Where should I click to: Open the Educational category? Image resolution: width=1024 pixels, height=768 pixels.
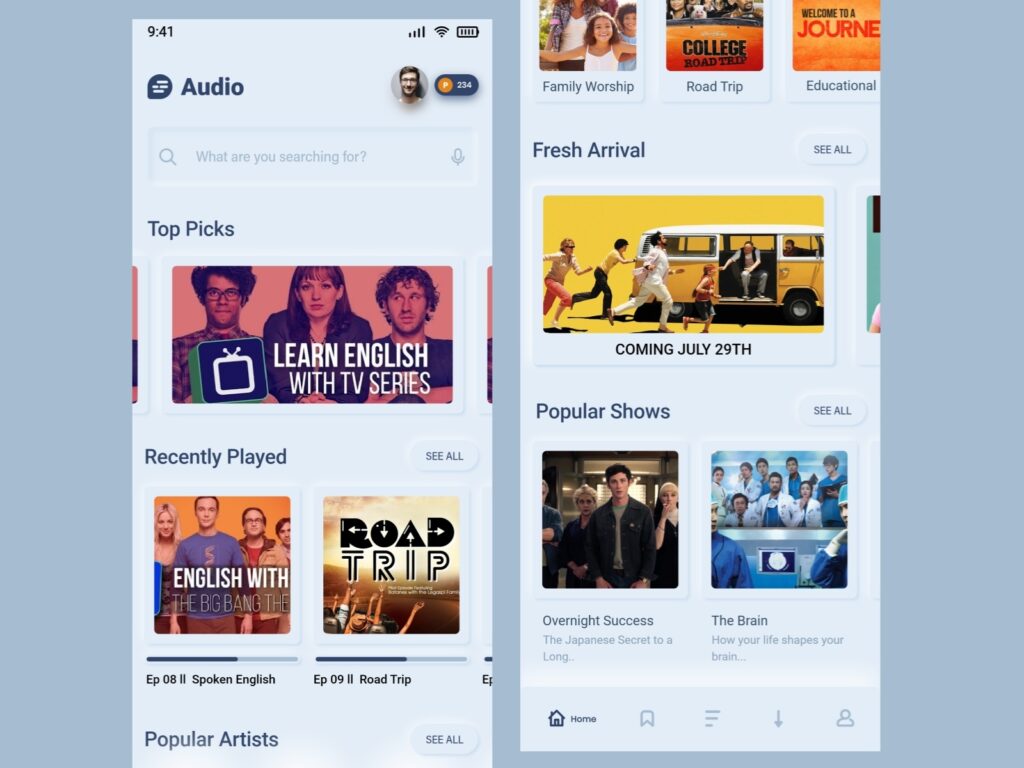click(838, 50)
